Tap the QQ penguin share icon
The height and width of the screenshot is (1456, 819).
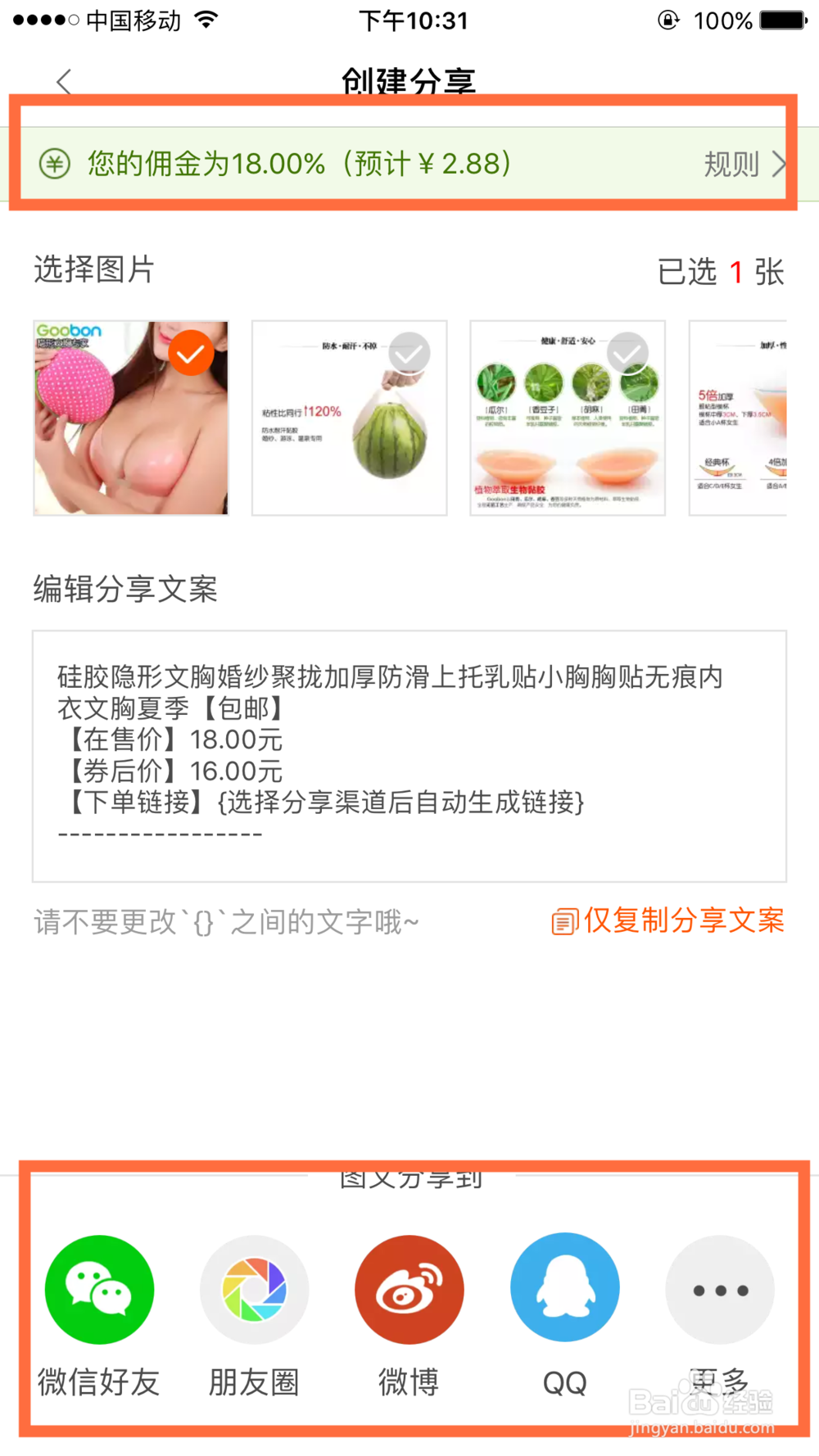tap(564, 1289)
